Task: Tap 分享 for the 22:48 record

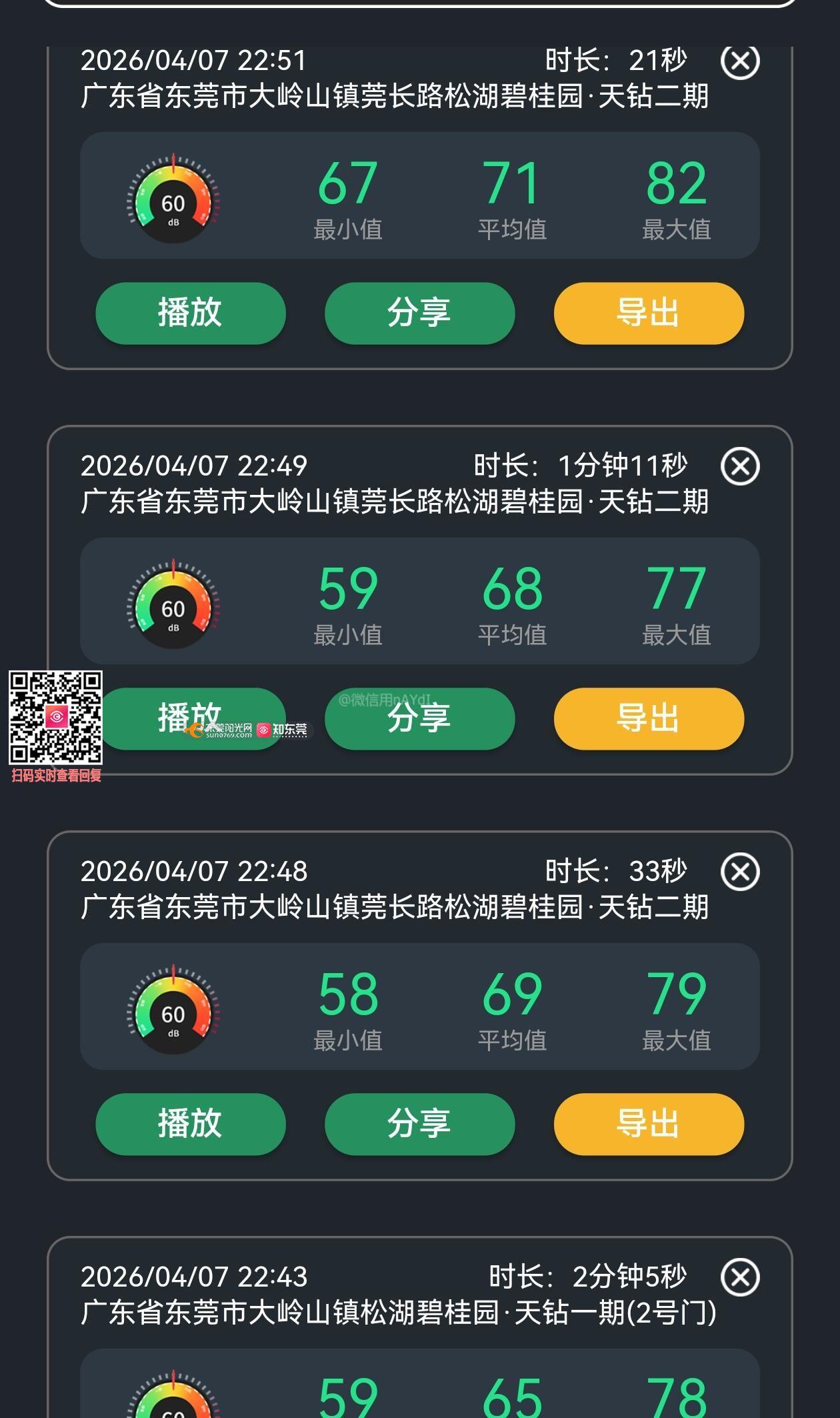Action: point(419,1124)
